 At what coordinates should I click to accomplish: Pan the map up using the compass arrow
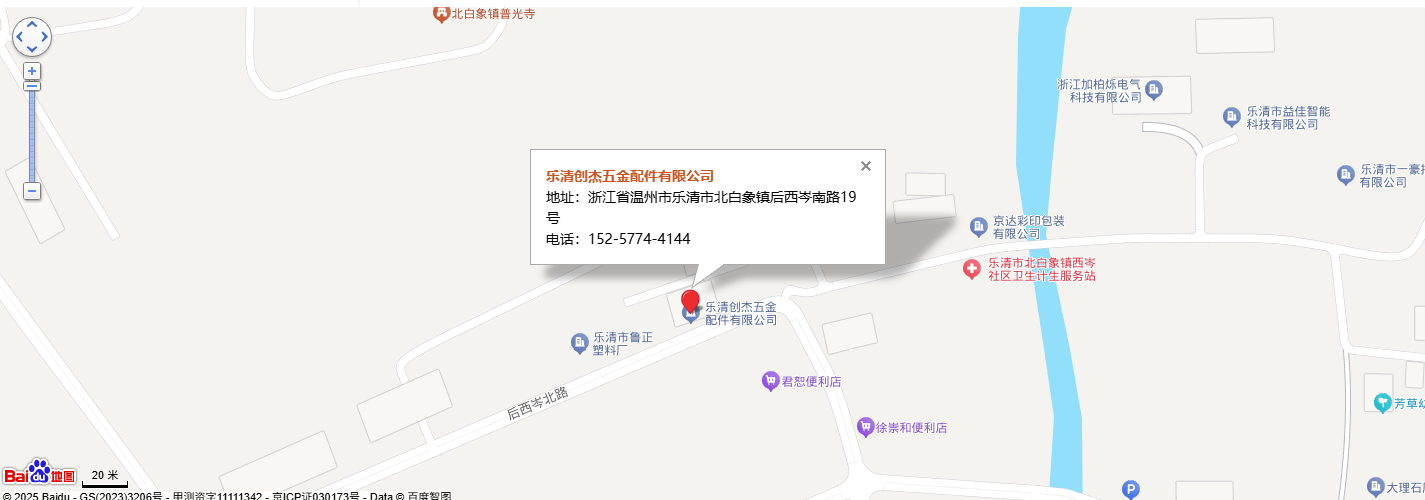tap(32, 24)
